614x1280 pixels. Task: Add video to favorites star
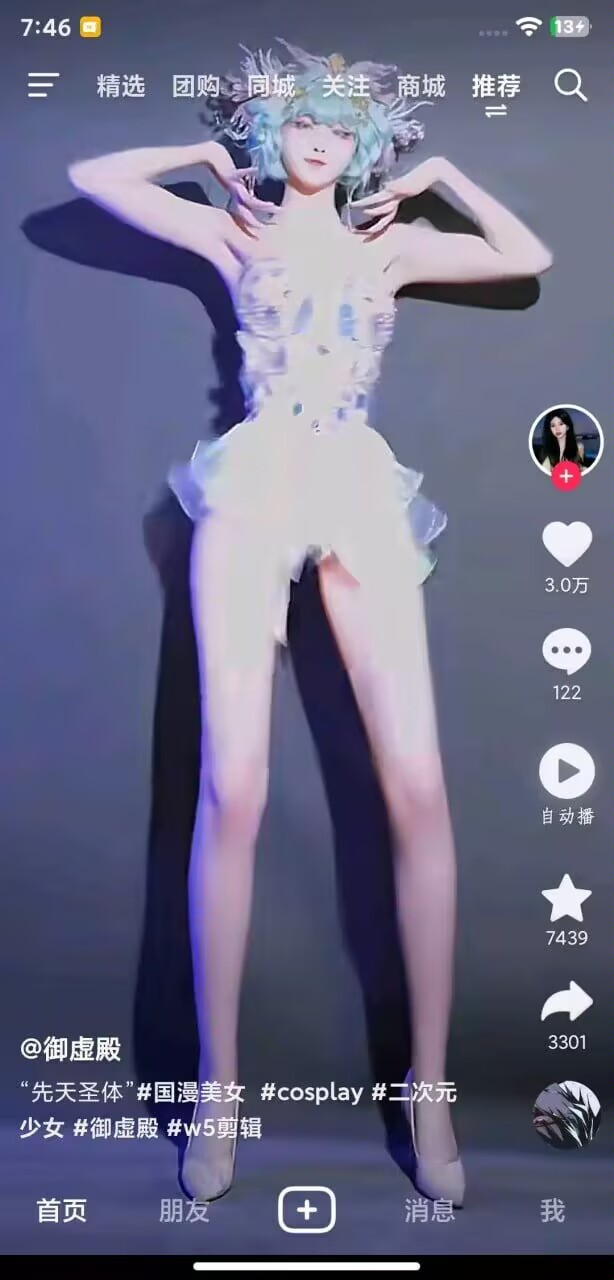point(567,898)
